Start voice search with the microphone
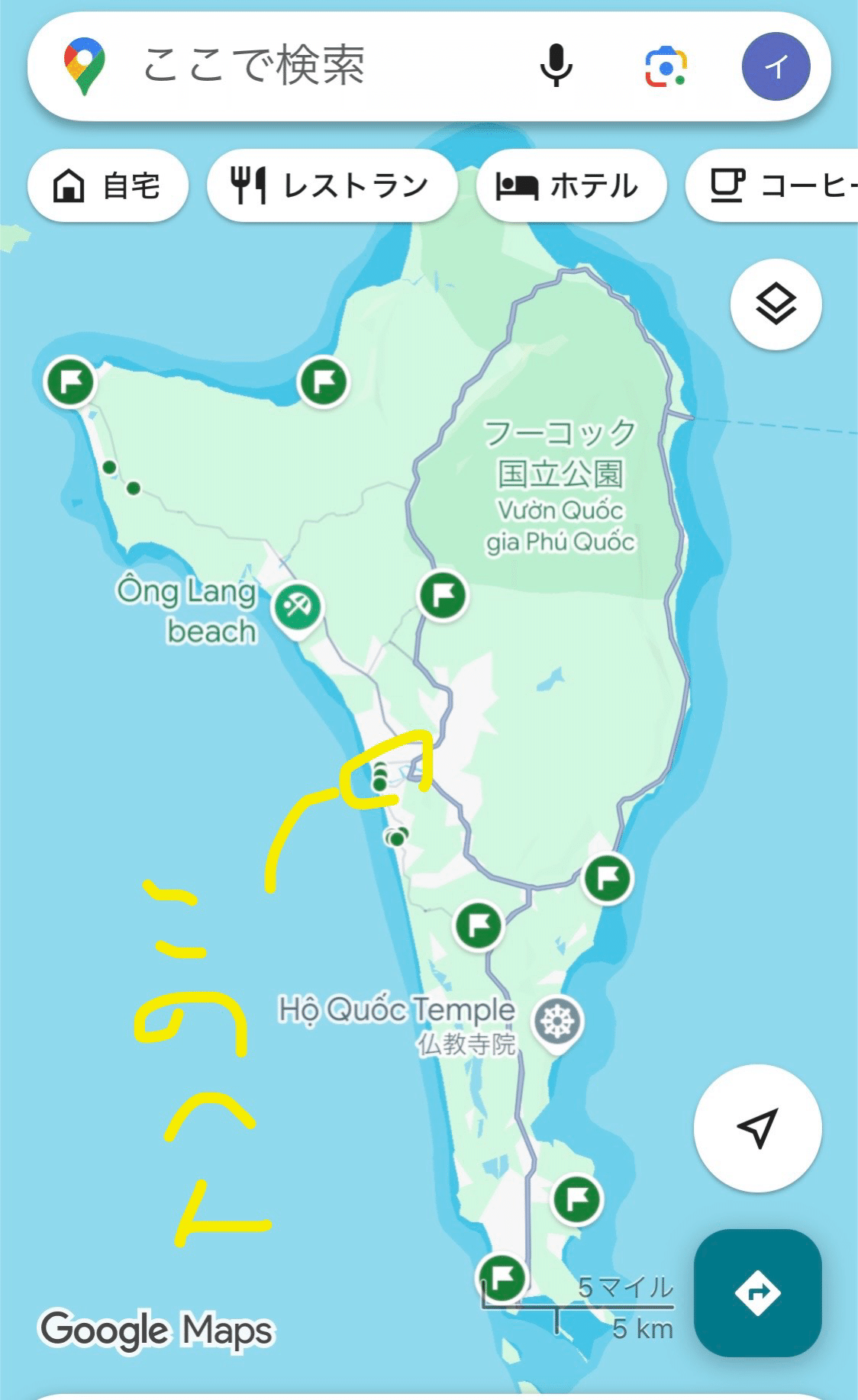 556,66
